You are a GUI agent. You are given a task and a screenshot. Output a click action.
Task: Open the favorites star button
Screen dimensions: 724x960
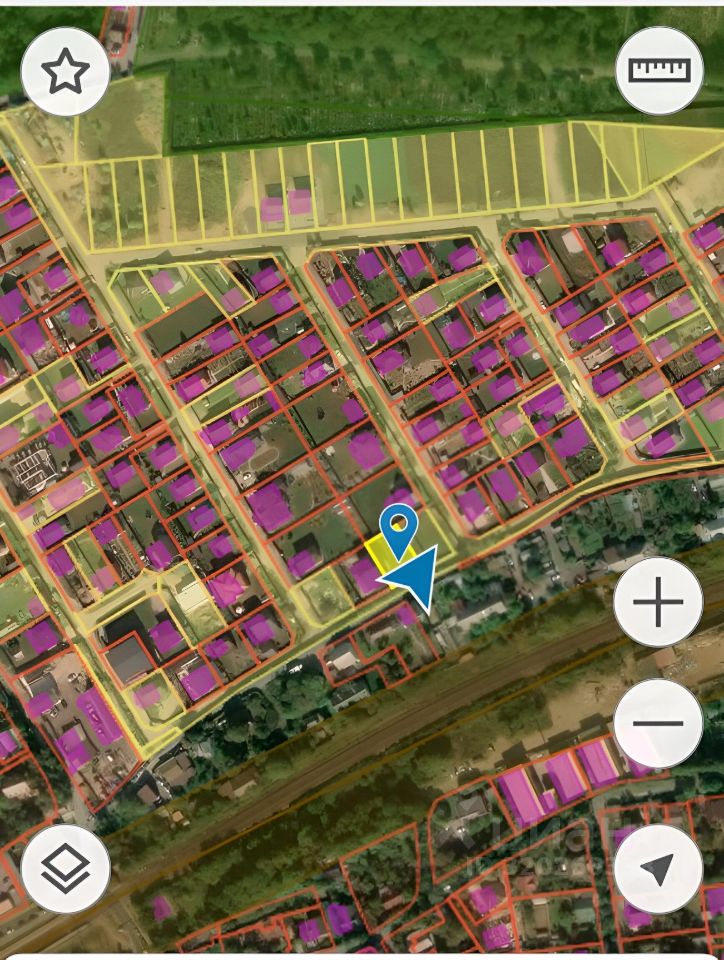click(x=65, y=72)
